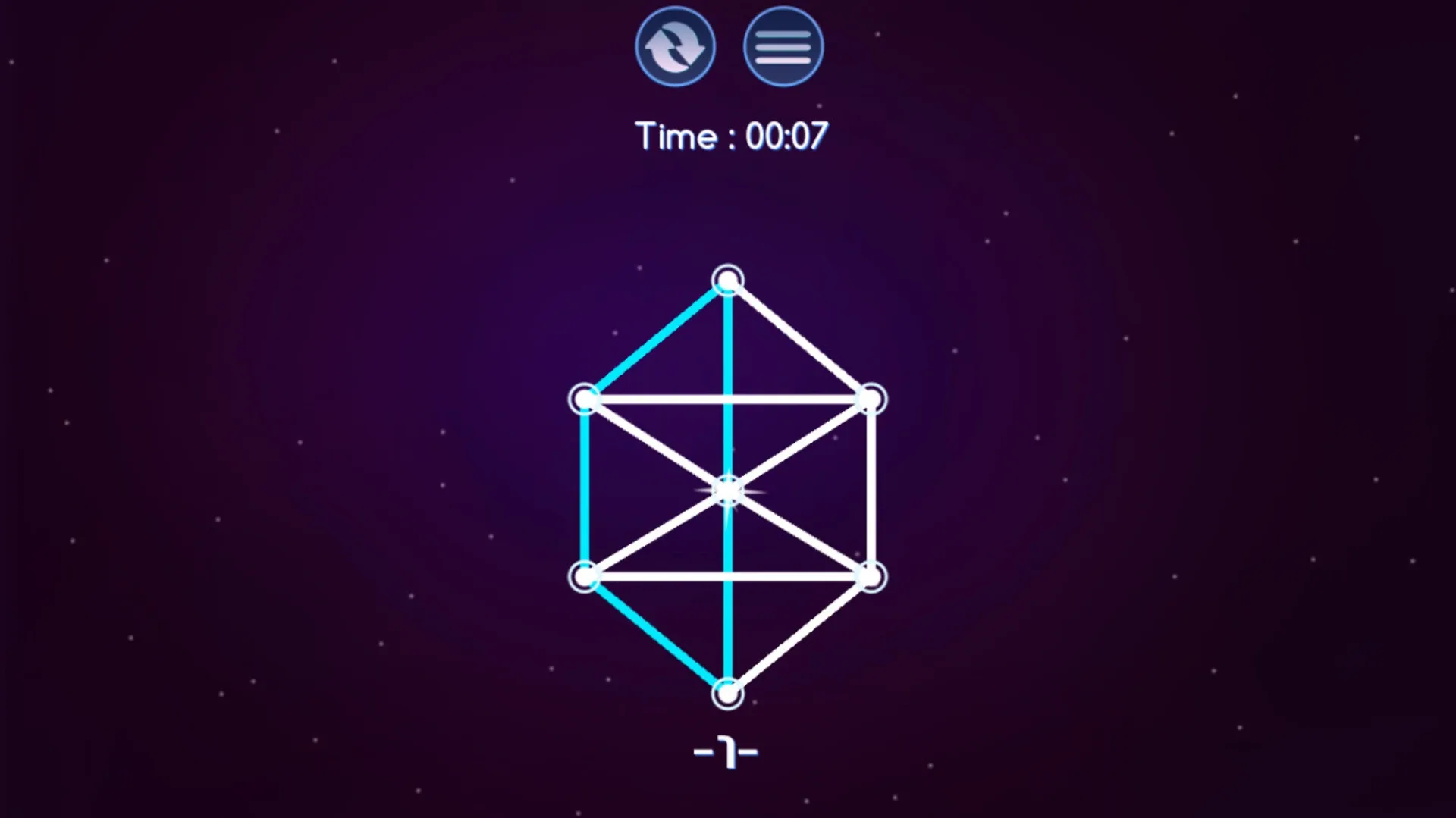Open the hamburger menu
The width and height of the screenshot is (1456, 818).
click(783, 46)
